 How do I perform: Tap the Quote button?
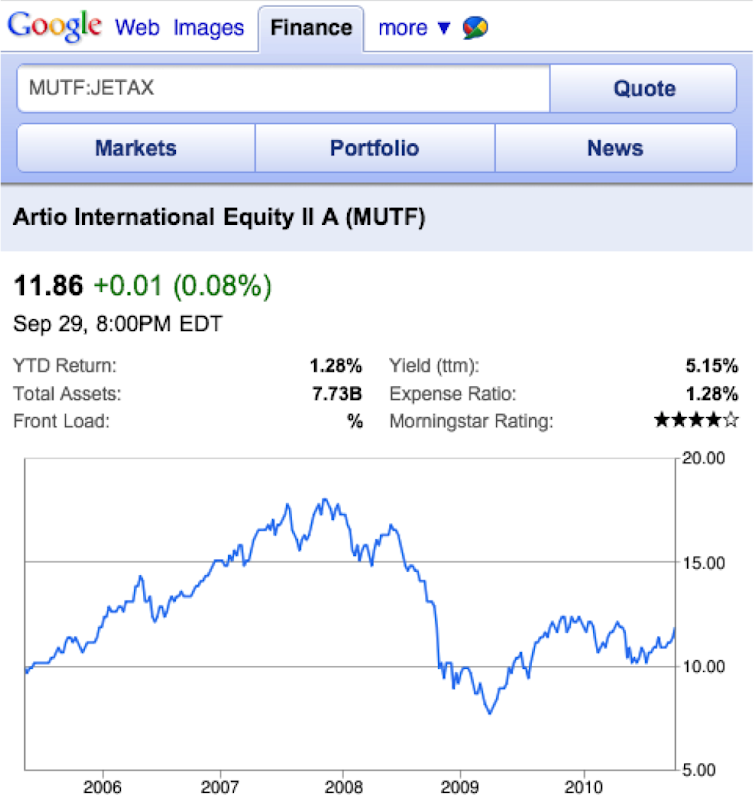point(644,88)
